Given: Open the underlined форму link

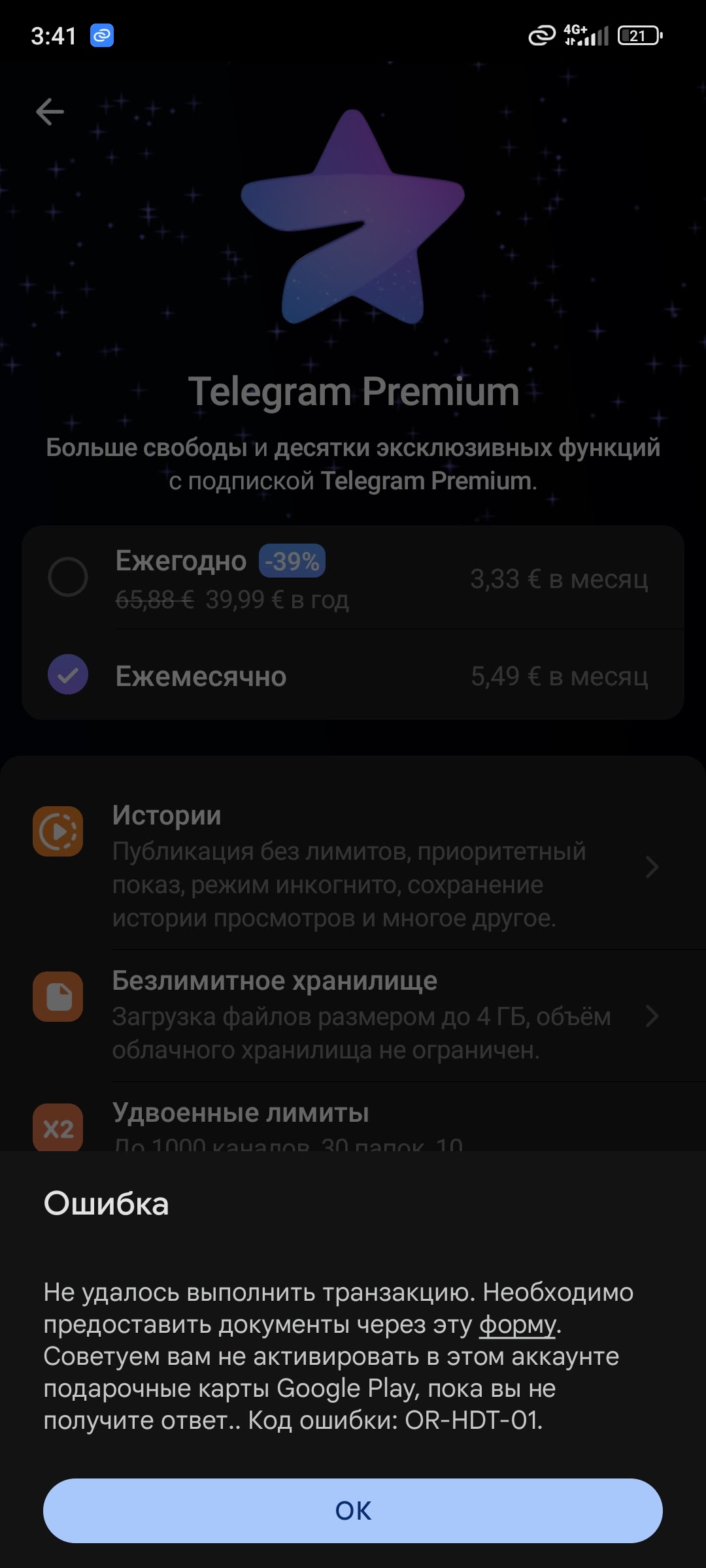Looking at the screenshot, I should click(518, 1324).
